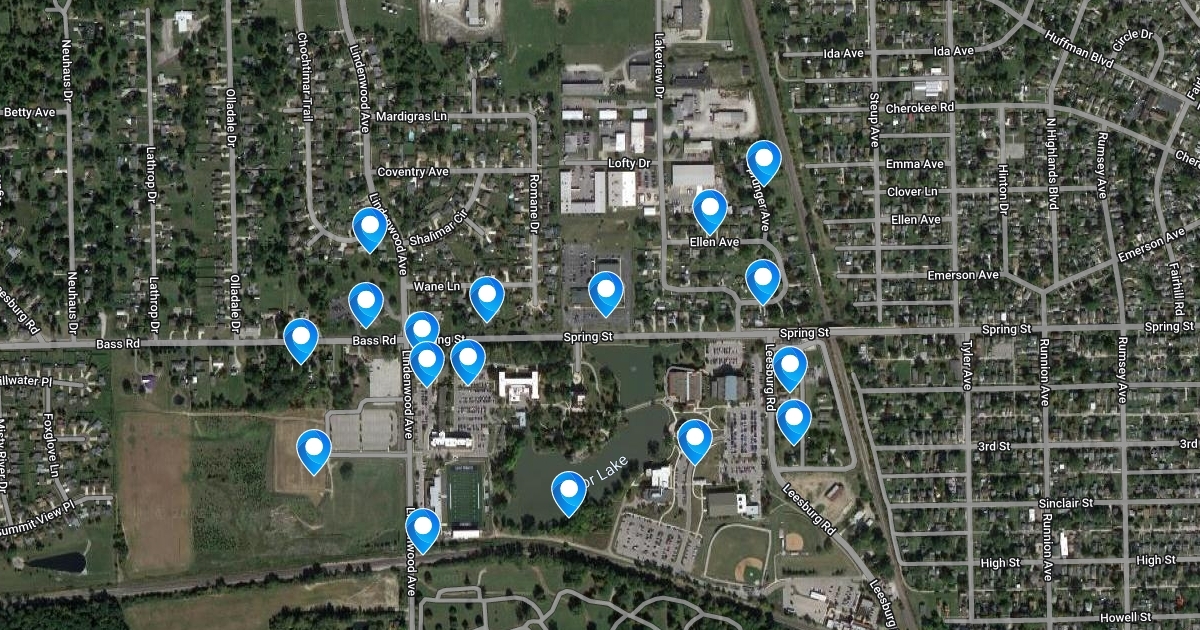Image resolution: width=1200 pixels, height=630 pixels.
Task: Select the pin on the shopping center parking lot
Action: [606, 291]
